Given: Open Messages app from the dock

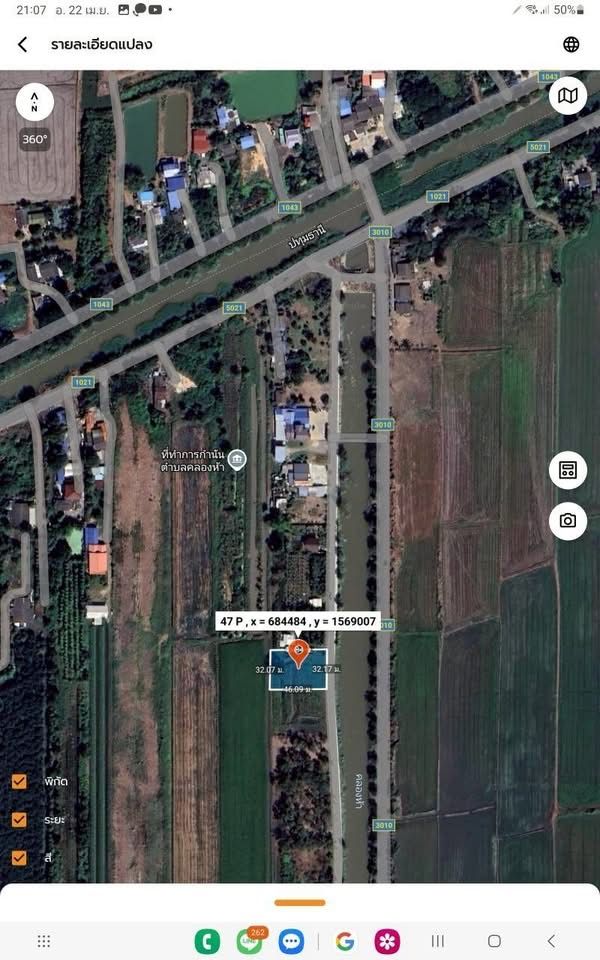Looking at the screenshot, I should pos(292,941).
